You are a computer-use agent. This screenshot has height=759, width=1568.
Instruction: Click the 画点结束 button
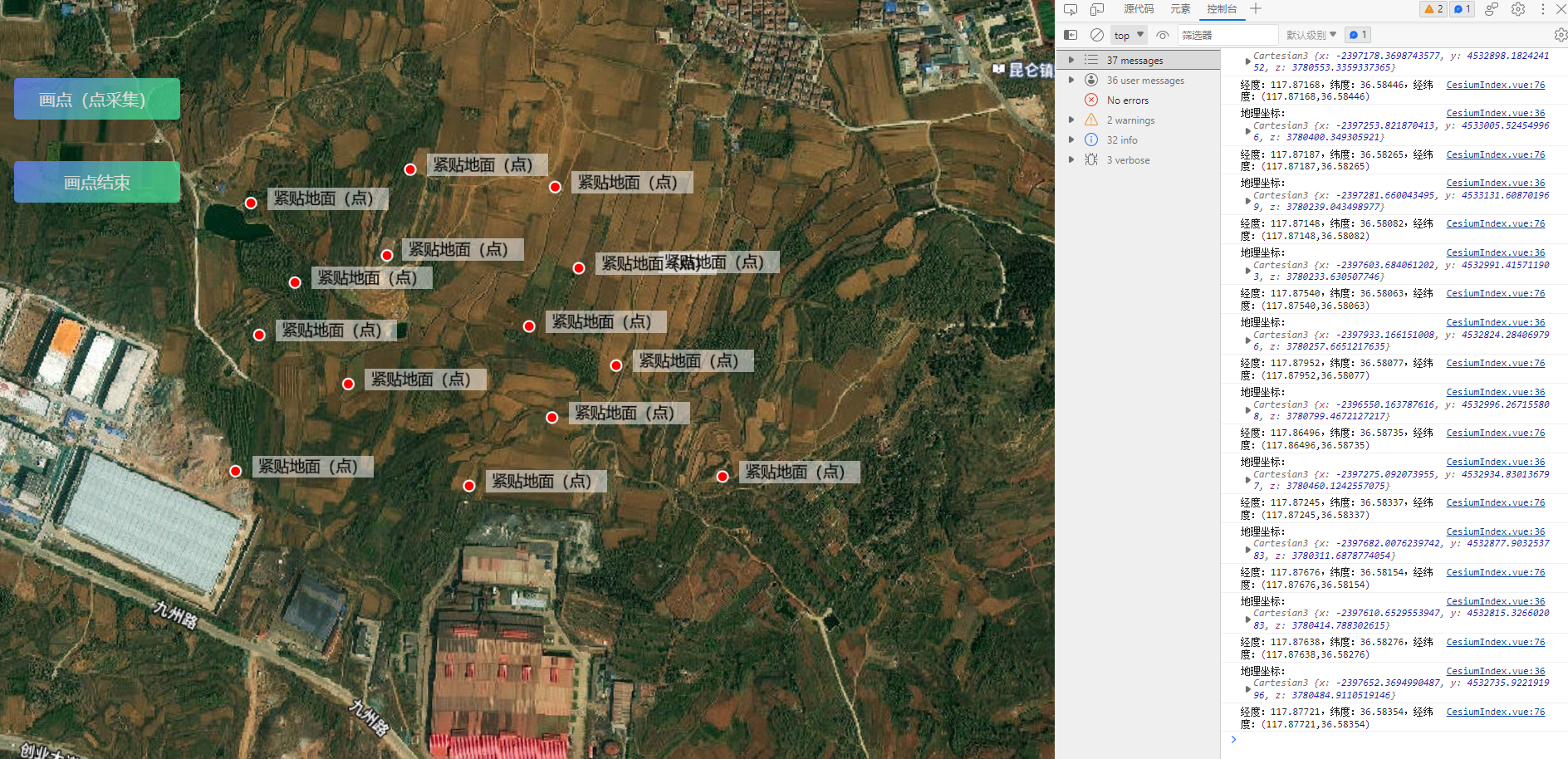click(x=97, y=183)
